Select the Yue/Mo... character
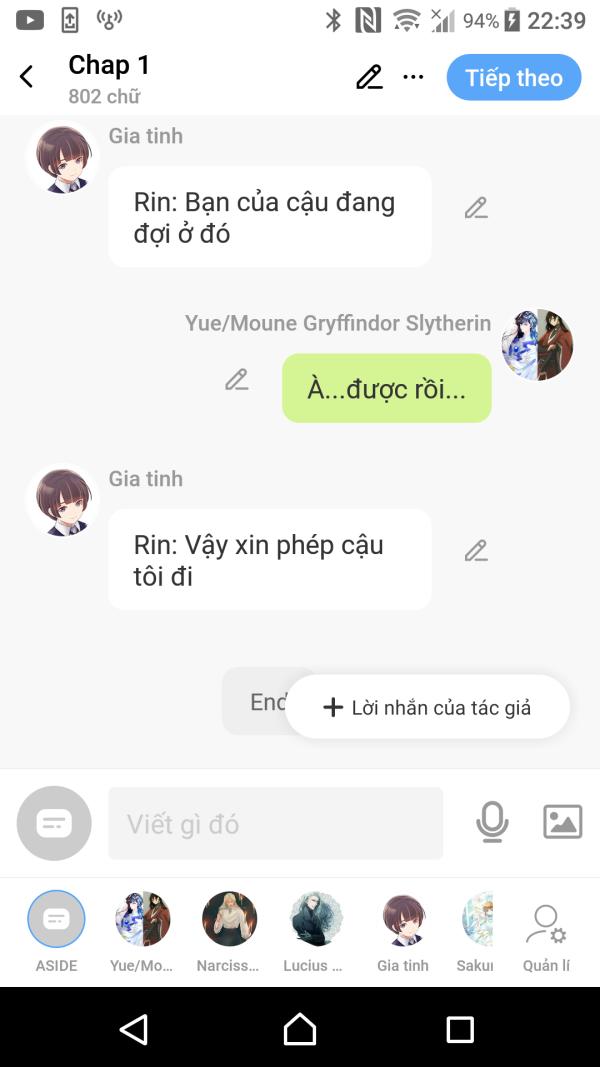 142,919
